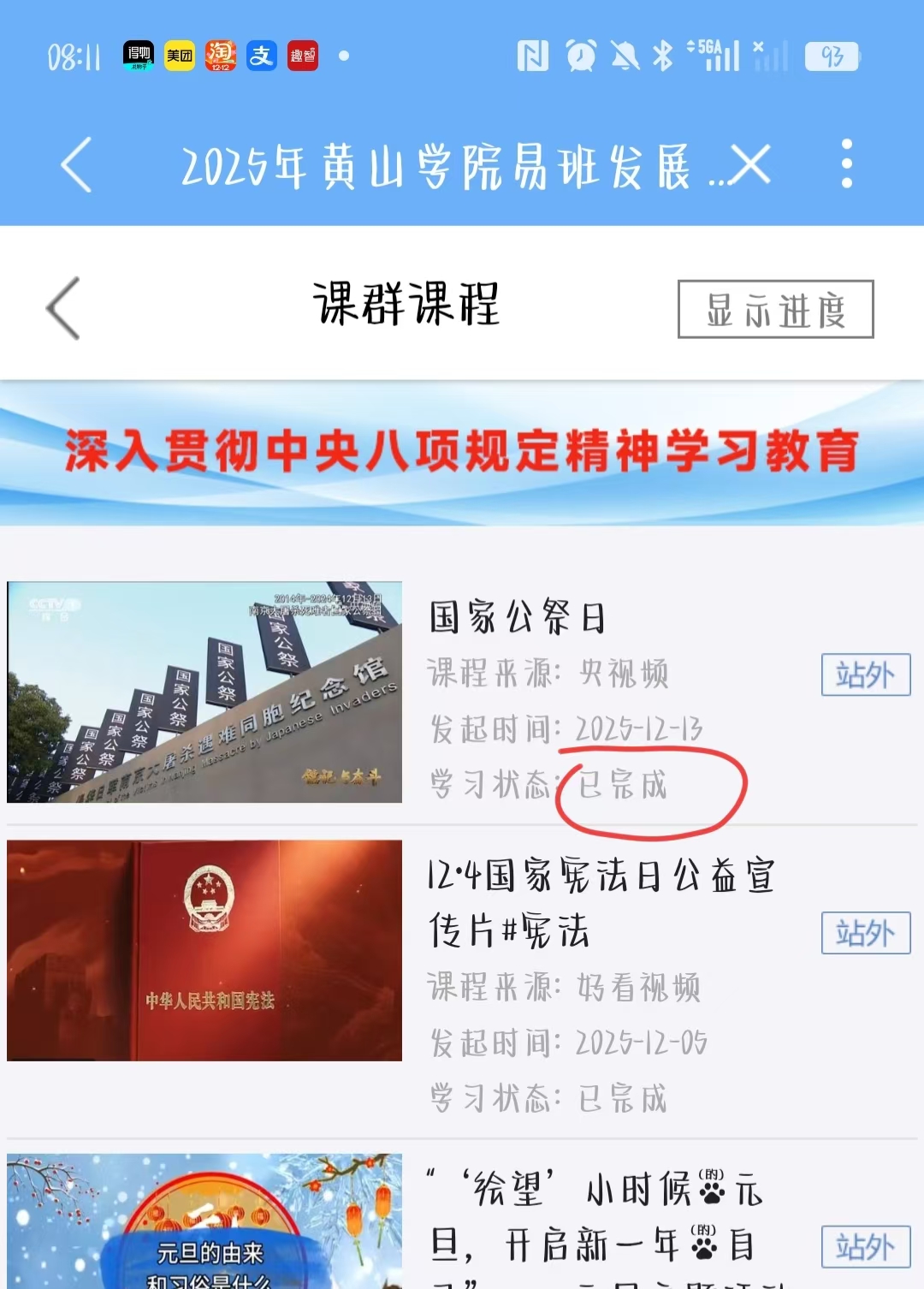Tap the 显示进度 button

click(x=775, y=309)
